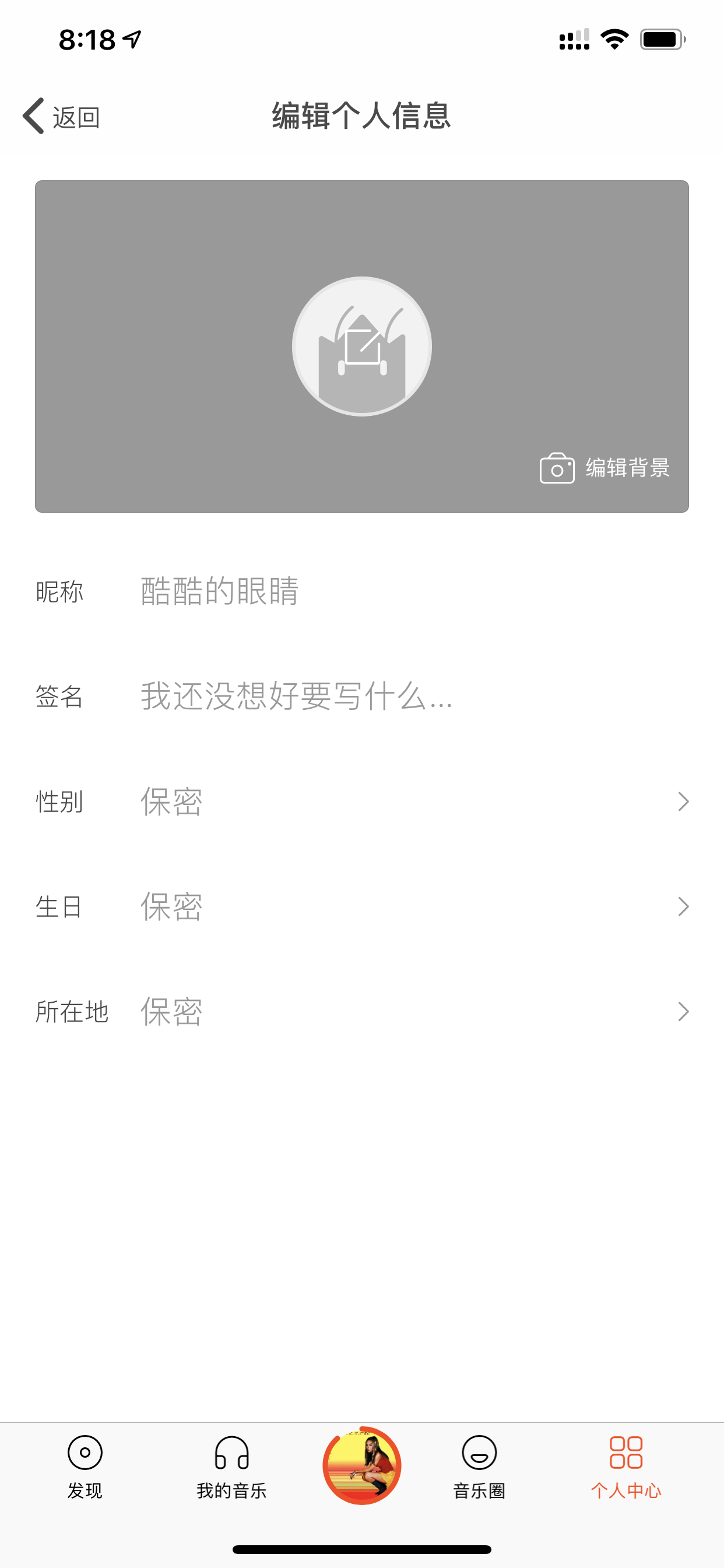Open the 性别 gender selection
Viewport: 724px width, 1568px height.
click(x=362, y=801)
